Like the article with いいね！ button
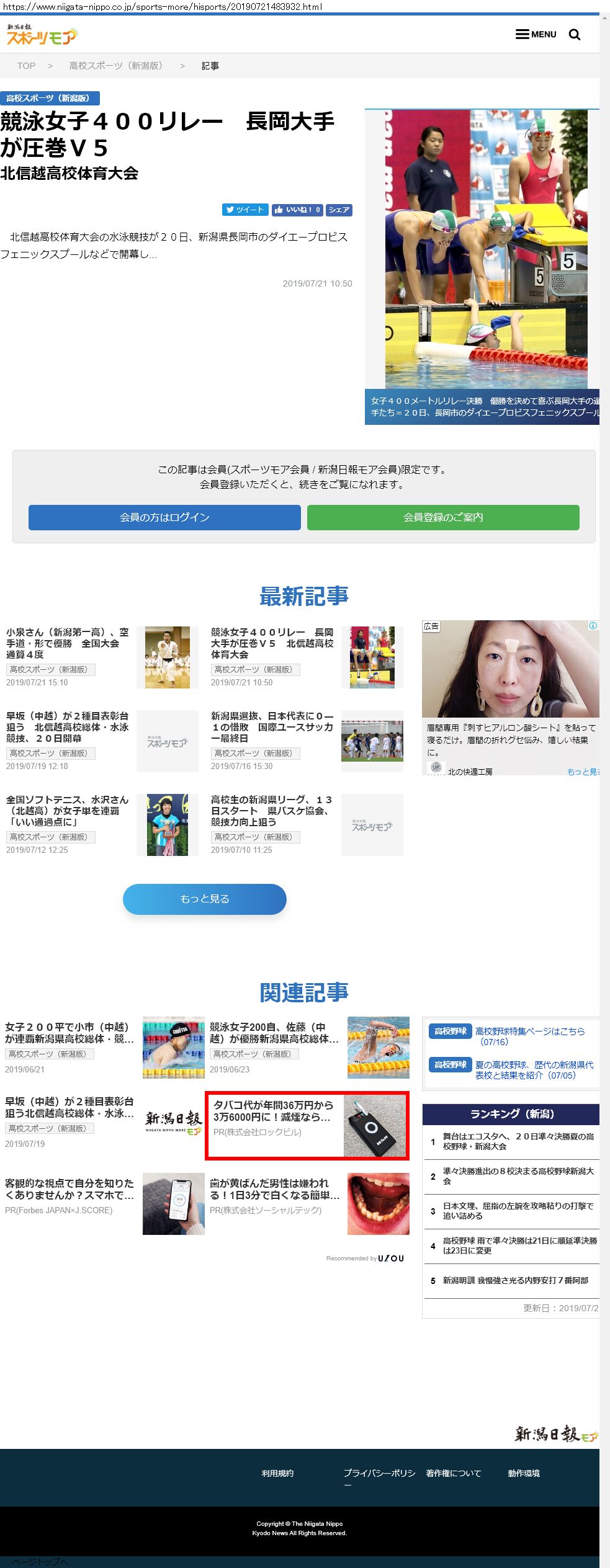Viewport: 610px width, 1568px height. pos(297,210)
